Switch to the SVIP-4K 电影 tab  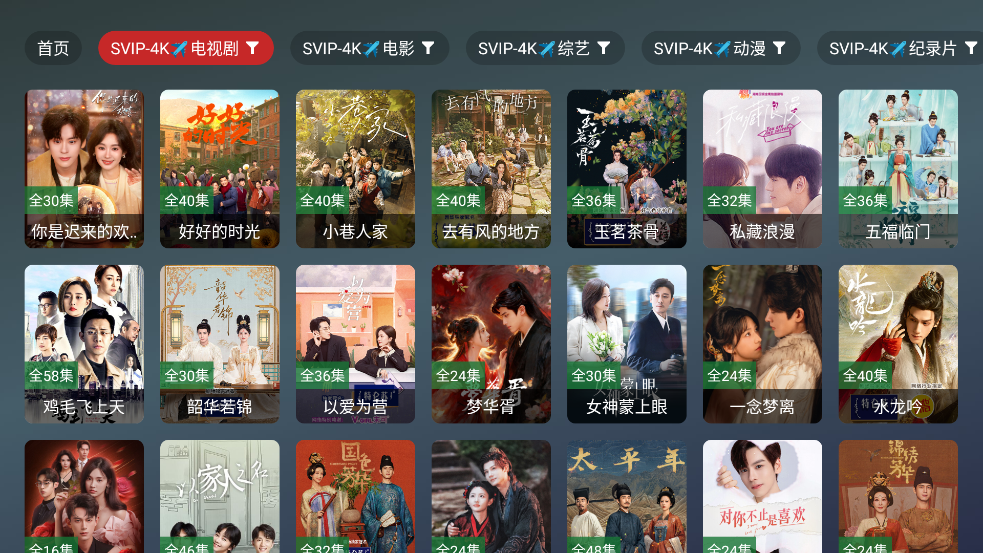click(369, 48)
